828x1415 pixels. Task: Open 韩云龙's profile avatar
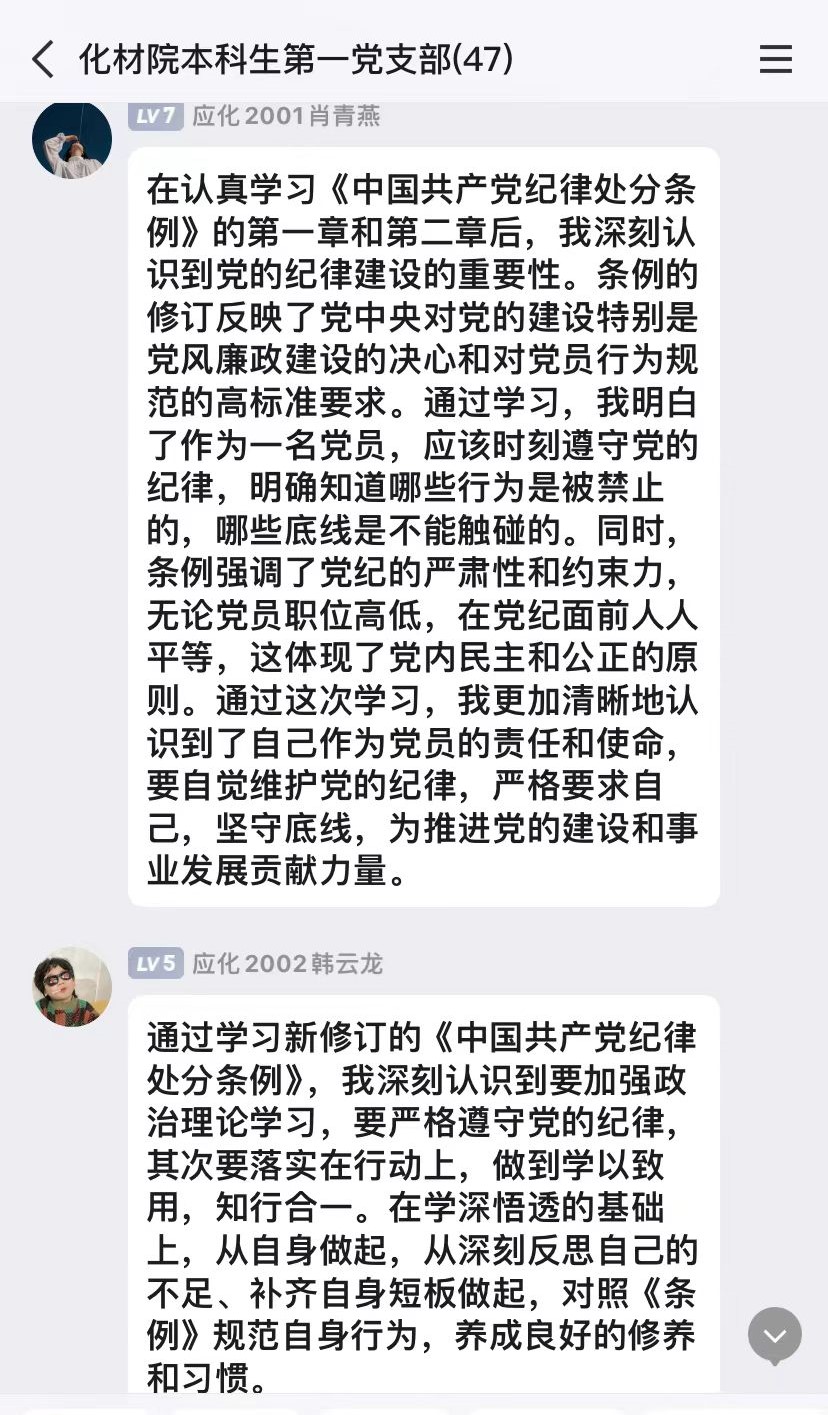[72, 986]
